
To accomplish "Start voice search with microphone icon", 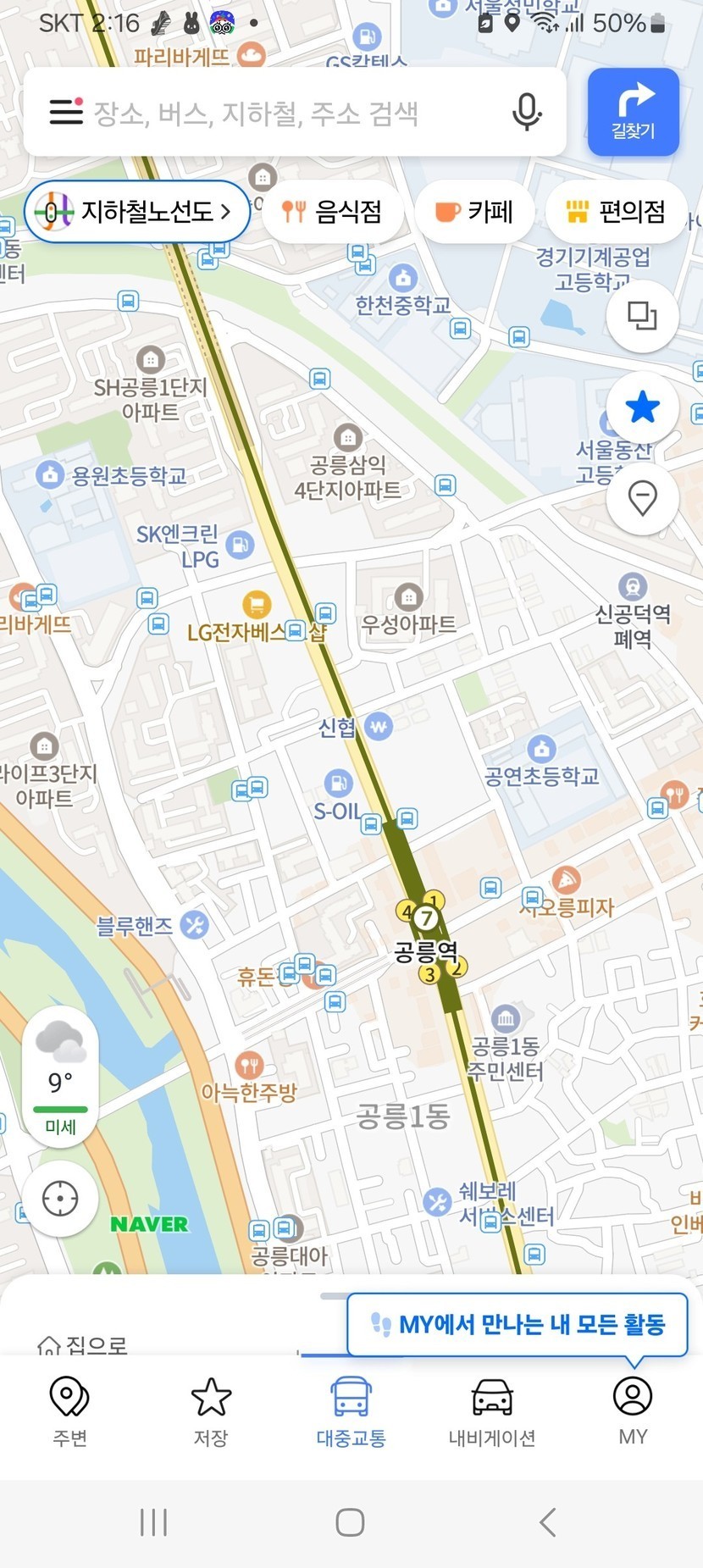I will tap(527, 112).
